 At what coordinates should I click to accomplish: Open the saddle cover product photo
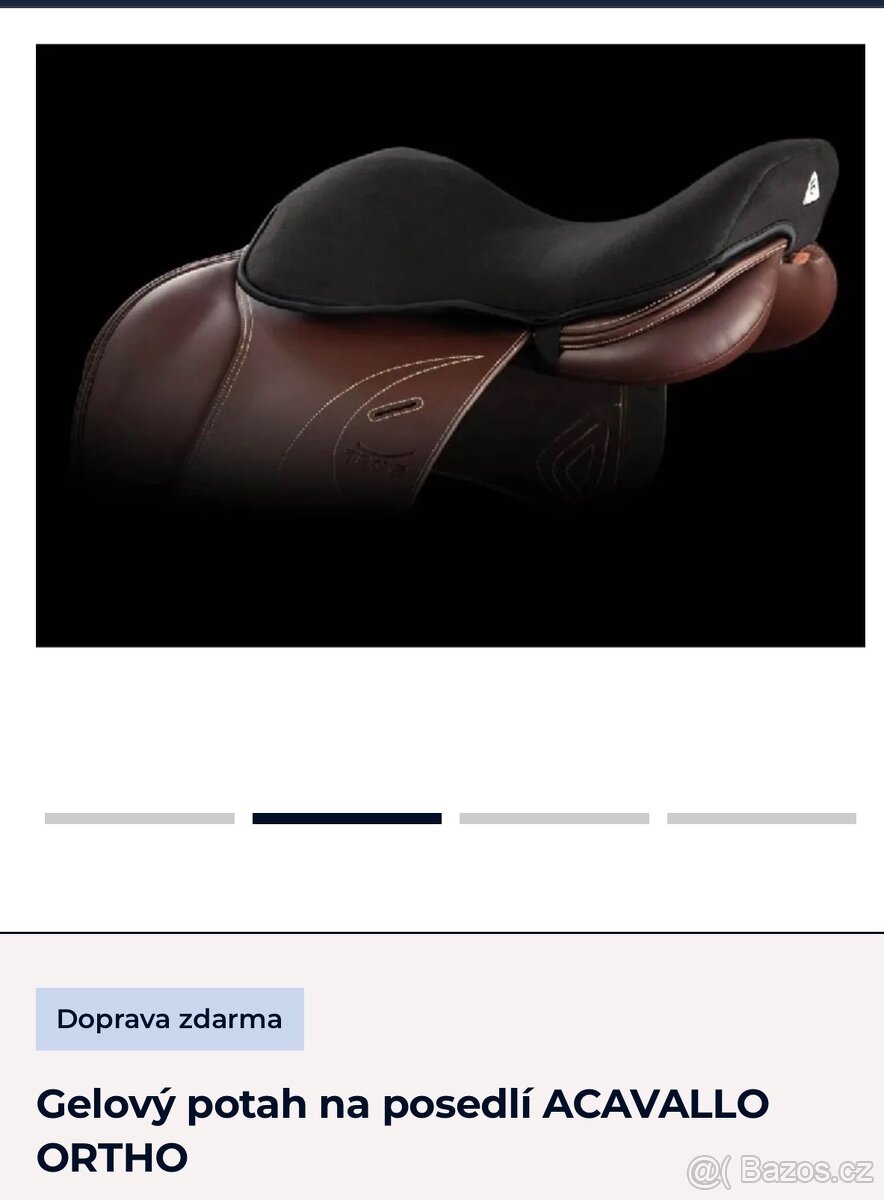tap(450, 345)
